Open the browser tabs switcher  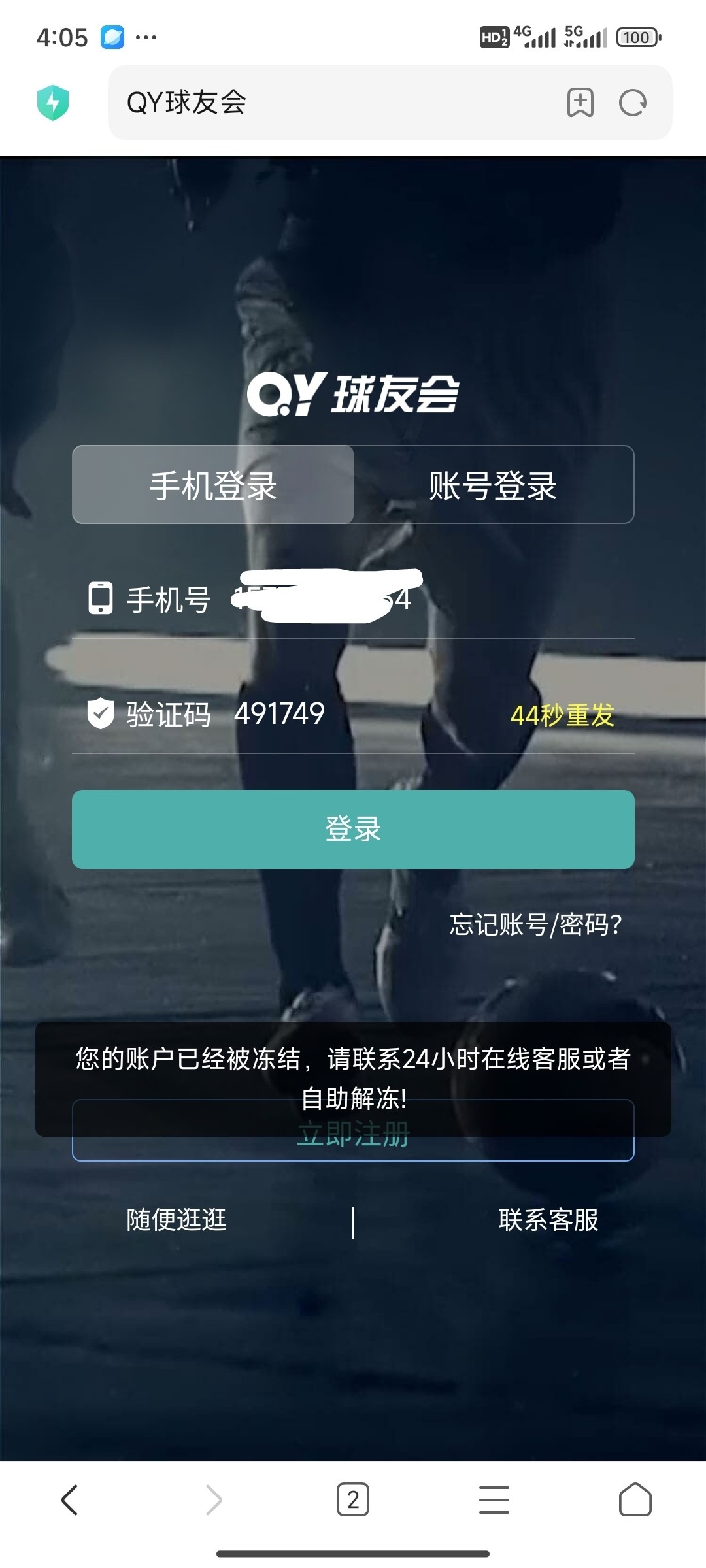pos(353,1499)
